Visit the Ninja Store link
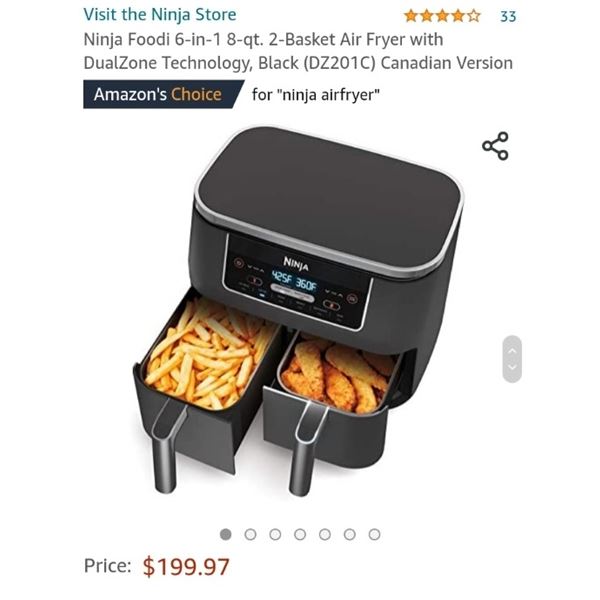600x600 pixels. point(160,15)
